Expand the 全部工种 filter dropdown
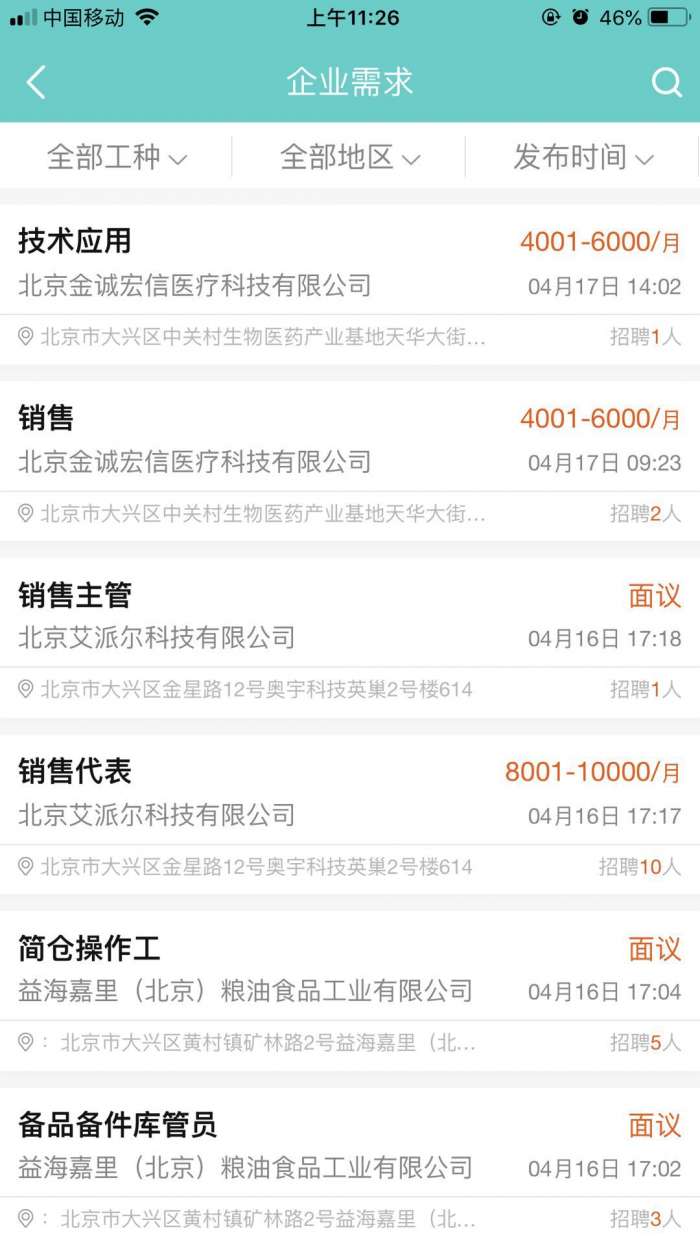The image size is (700, 1244). point(117,157)
